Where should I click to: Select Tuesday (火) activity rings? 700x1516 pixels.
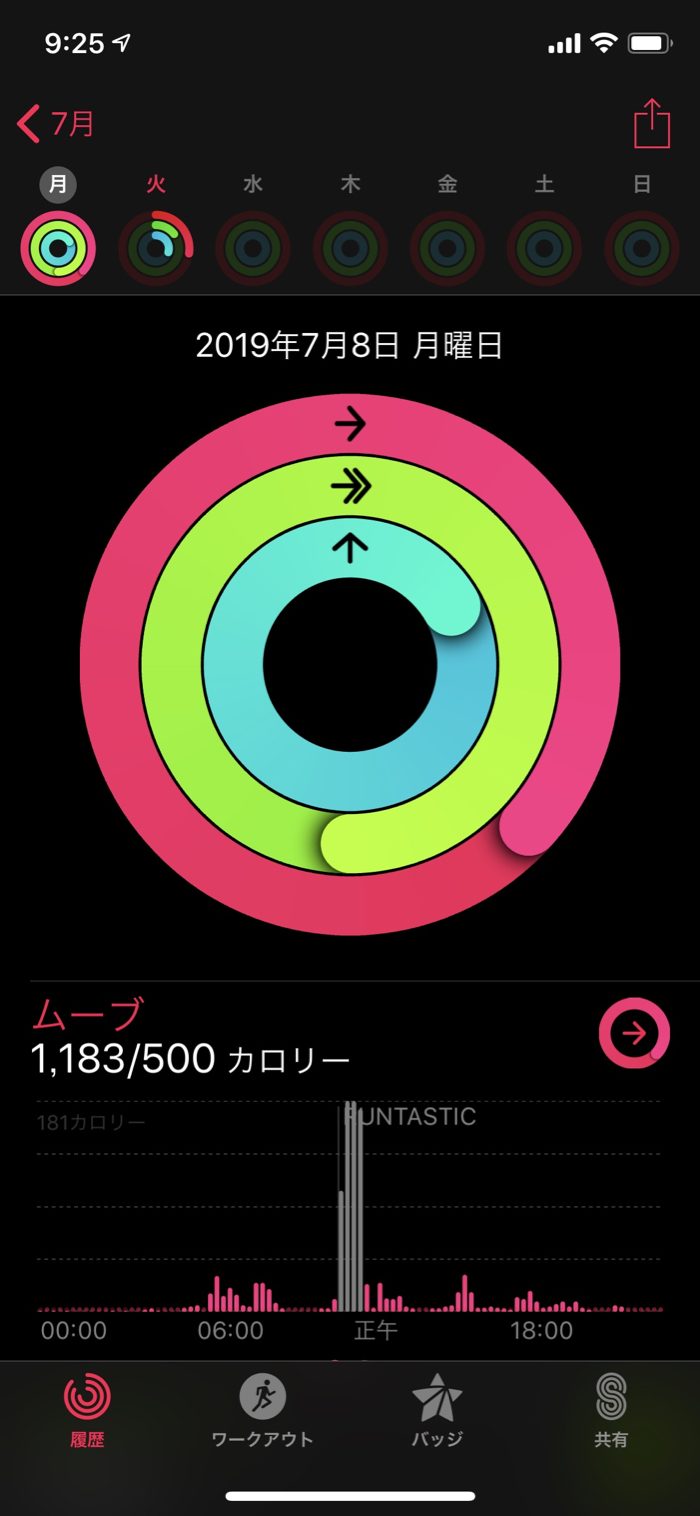[x=155, y=248]
